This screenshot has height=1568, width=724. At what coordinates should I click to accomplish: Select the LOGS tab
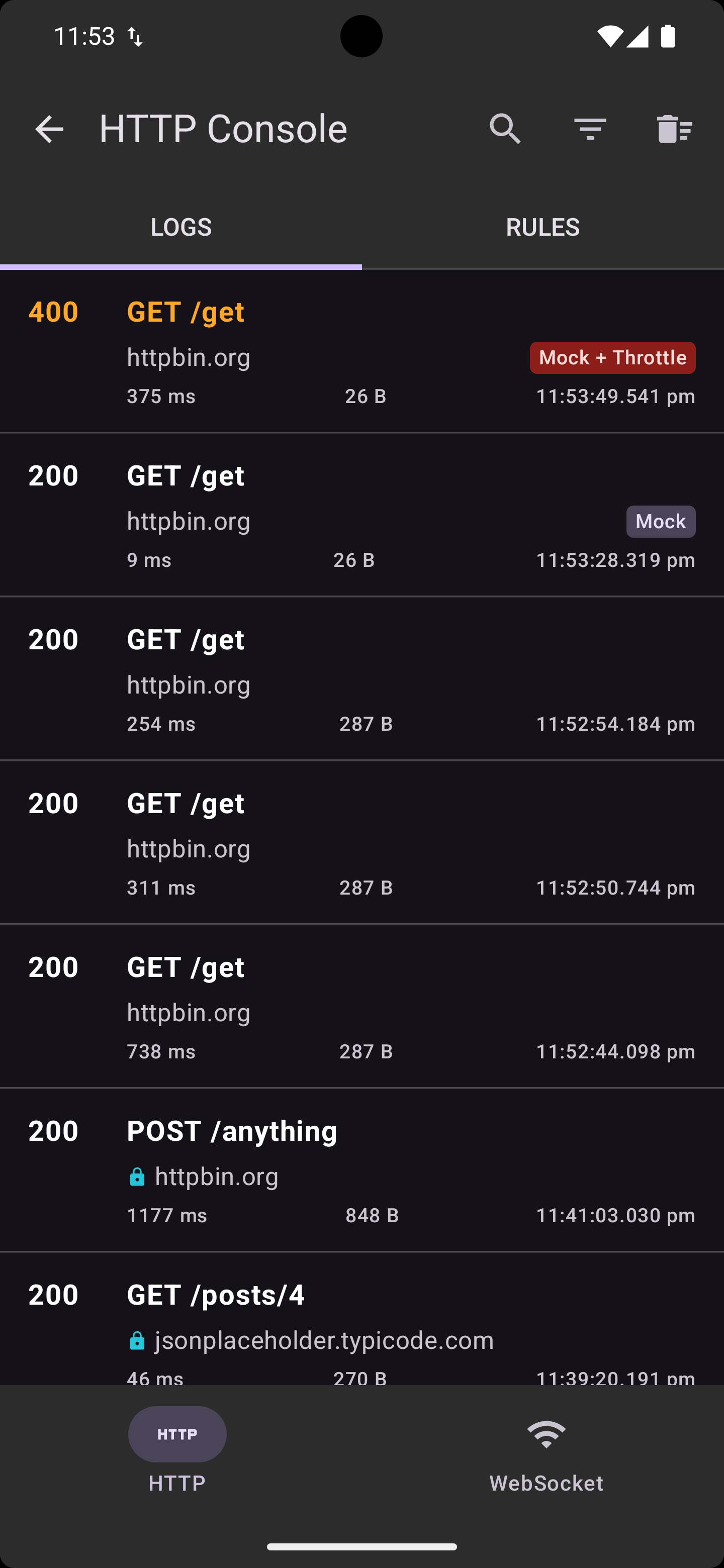click(x=181, y=227)
